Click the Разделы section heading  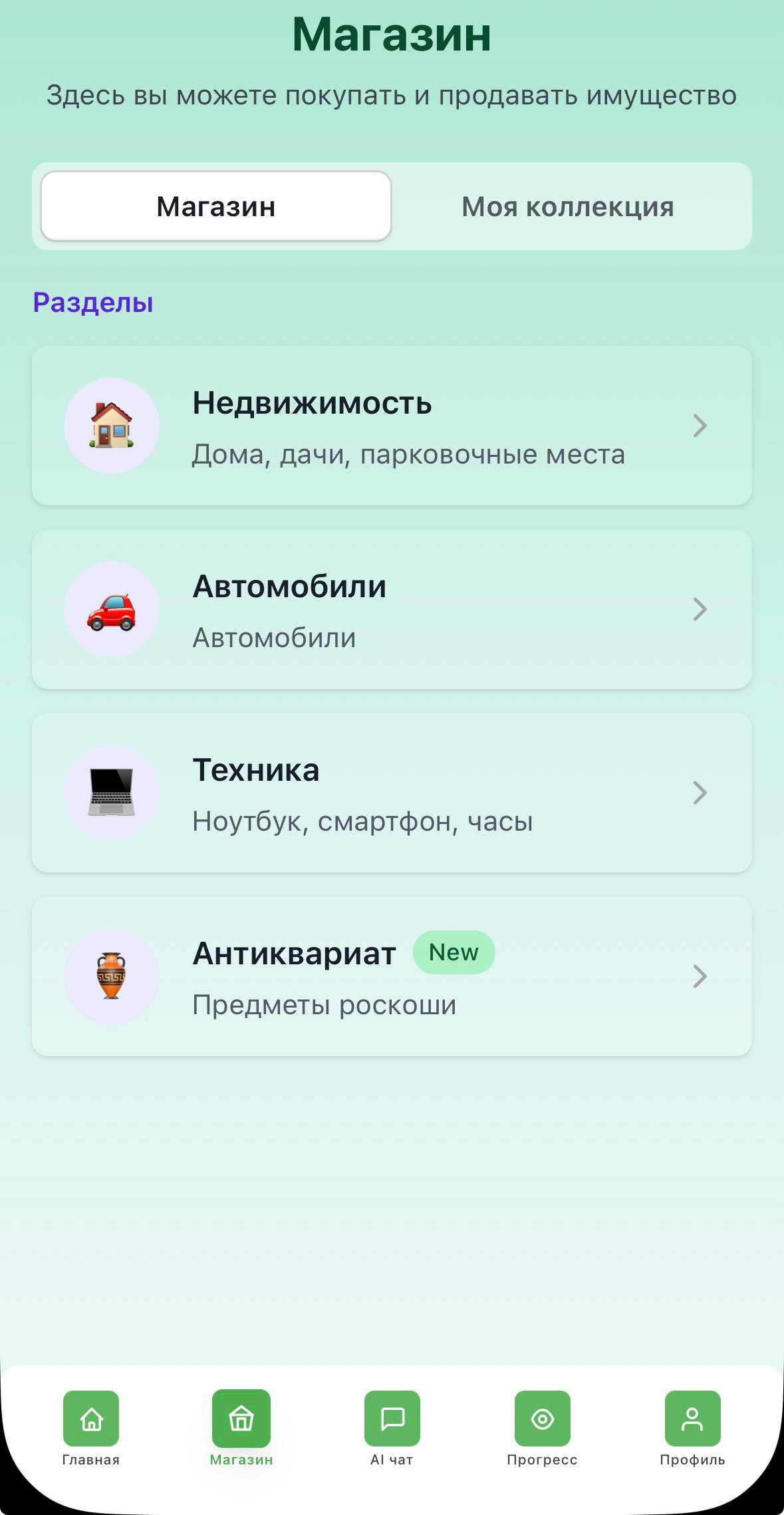(93, 303)
